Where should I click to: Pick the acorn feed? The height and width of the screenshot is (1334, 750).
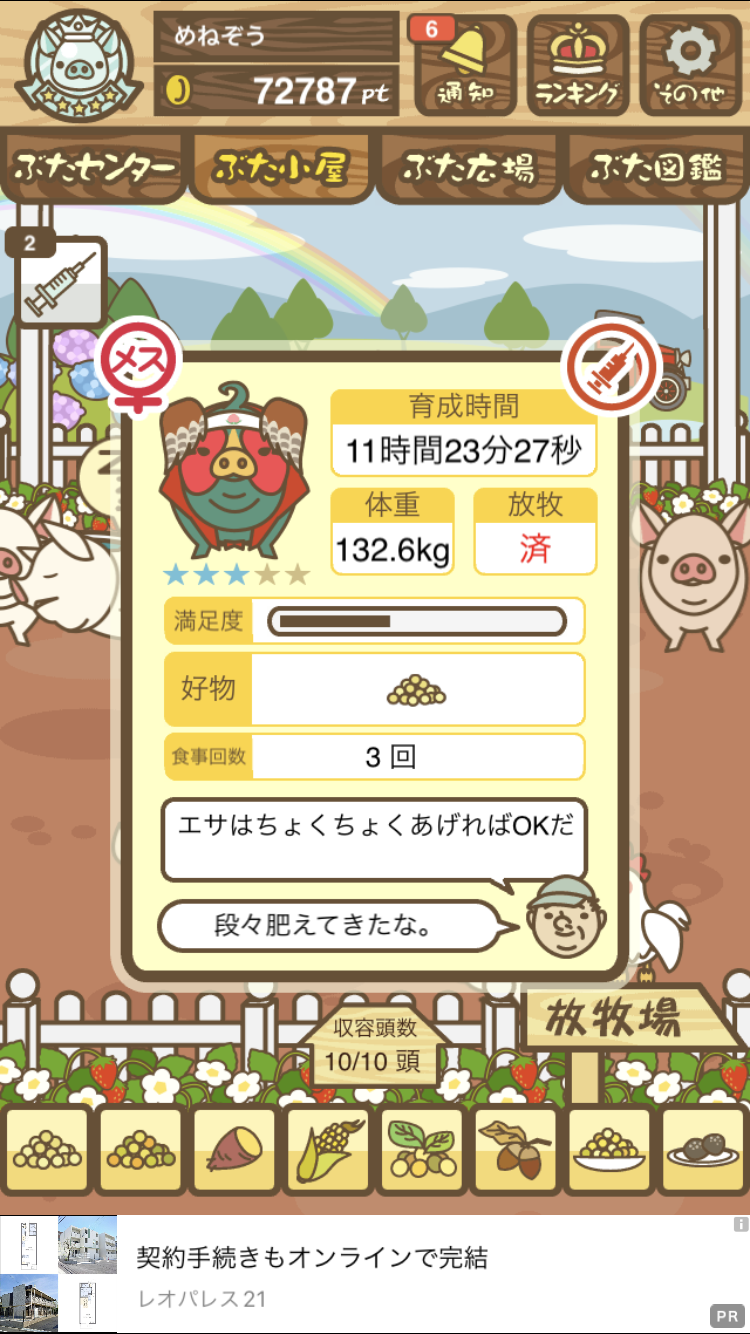515,1151
